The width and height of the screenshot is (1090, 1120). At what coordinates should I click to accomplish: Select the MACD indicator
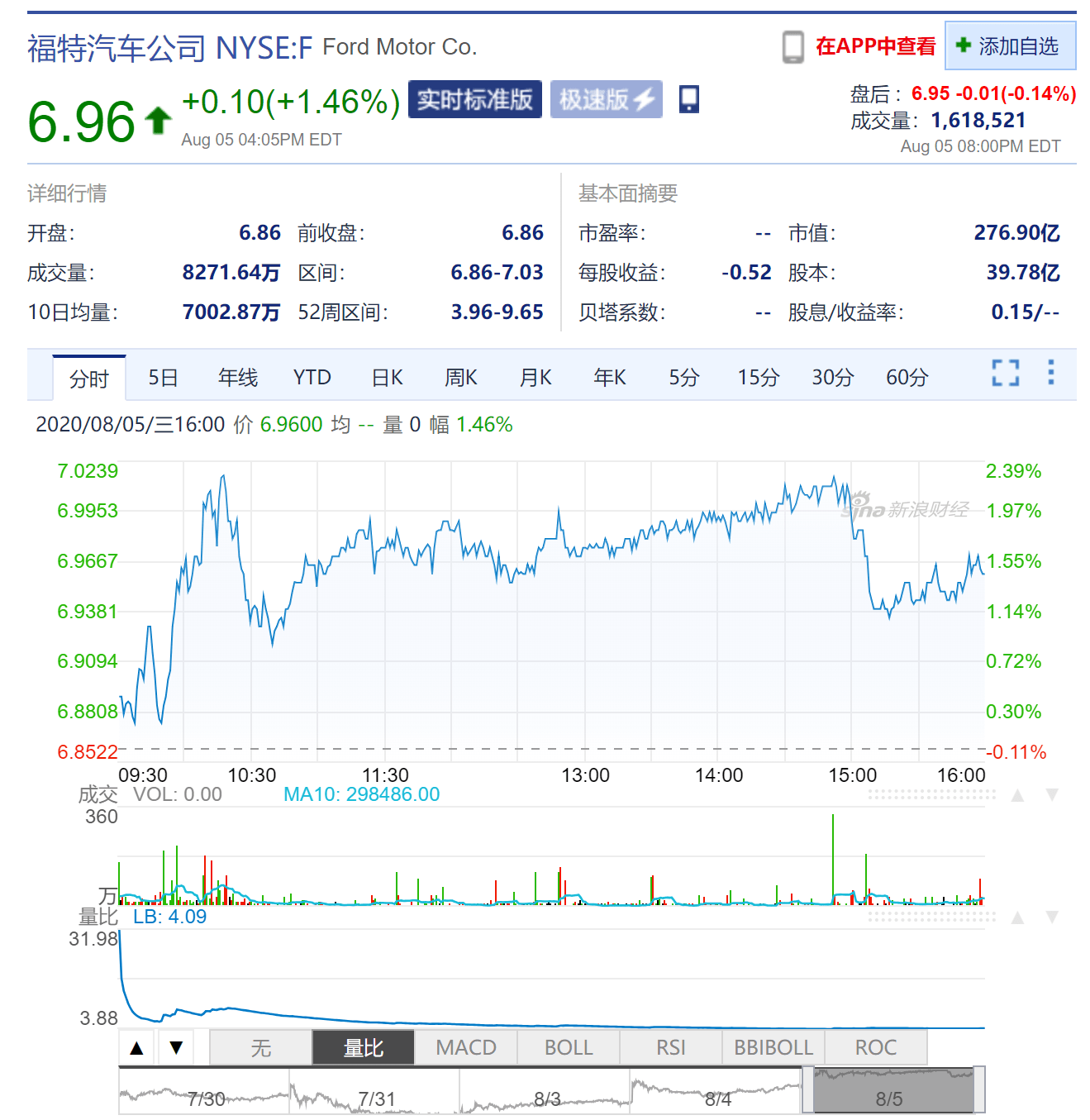(x=465, y=1047)
